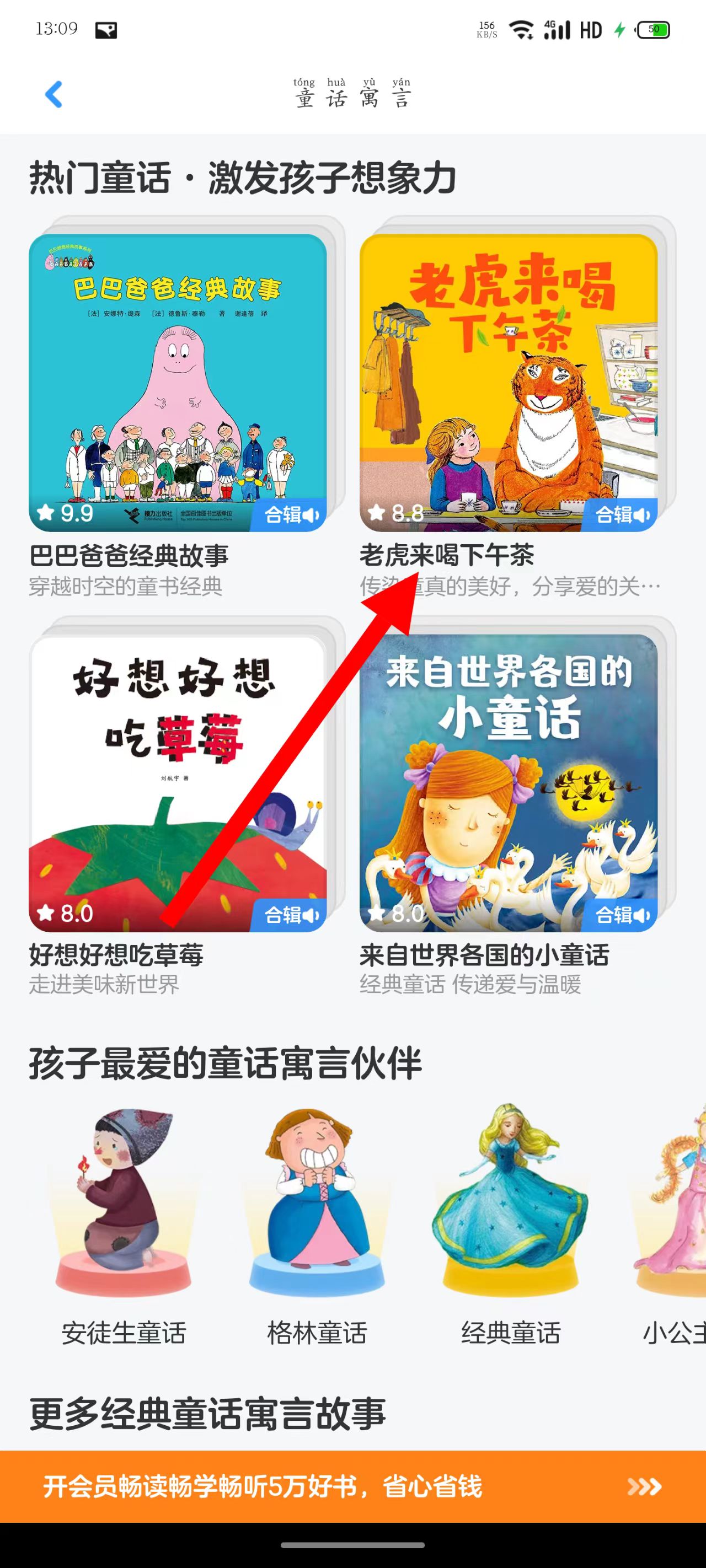Image resolution: width=706 pixels, height=1568 pixels.
Task: Open 来自世界各国的小童话 collection
Action: coord(508,783)
